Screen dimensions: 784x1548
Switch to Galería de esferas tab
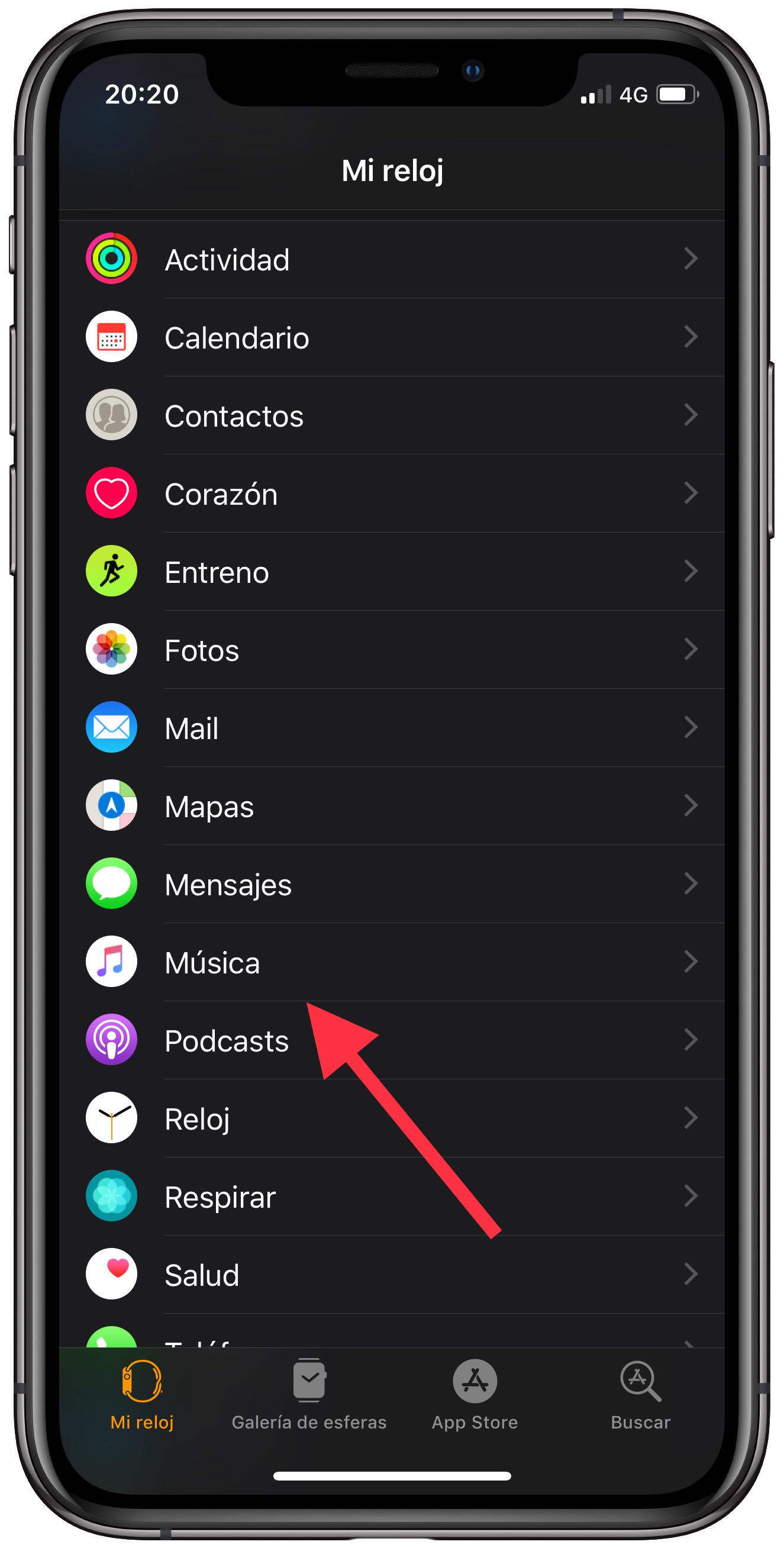309,1395
